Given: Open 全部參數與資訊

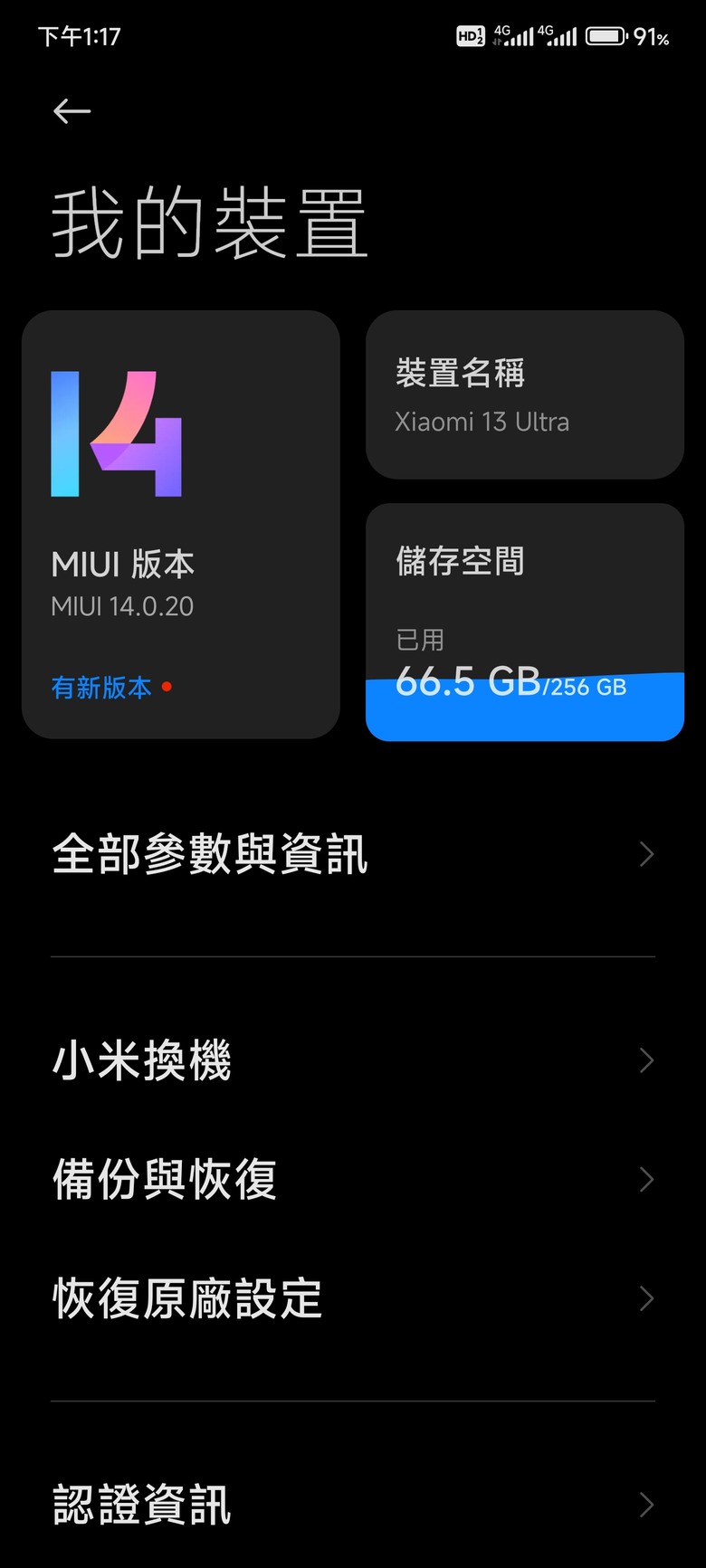Looking at the screenshot, I should (x=353, y=854).
